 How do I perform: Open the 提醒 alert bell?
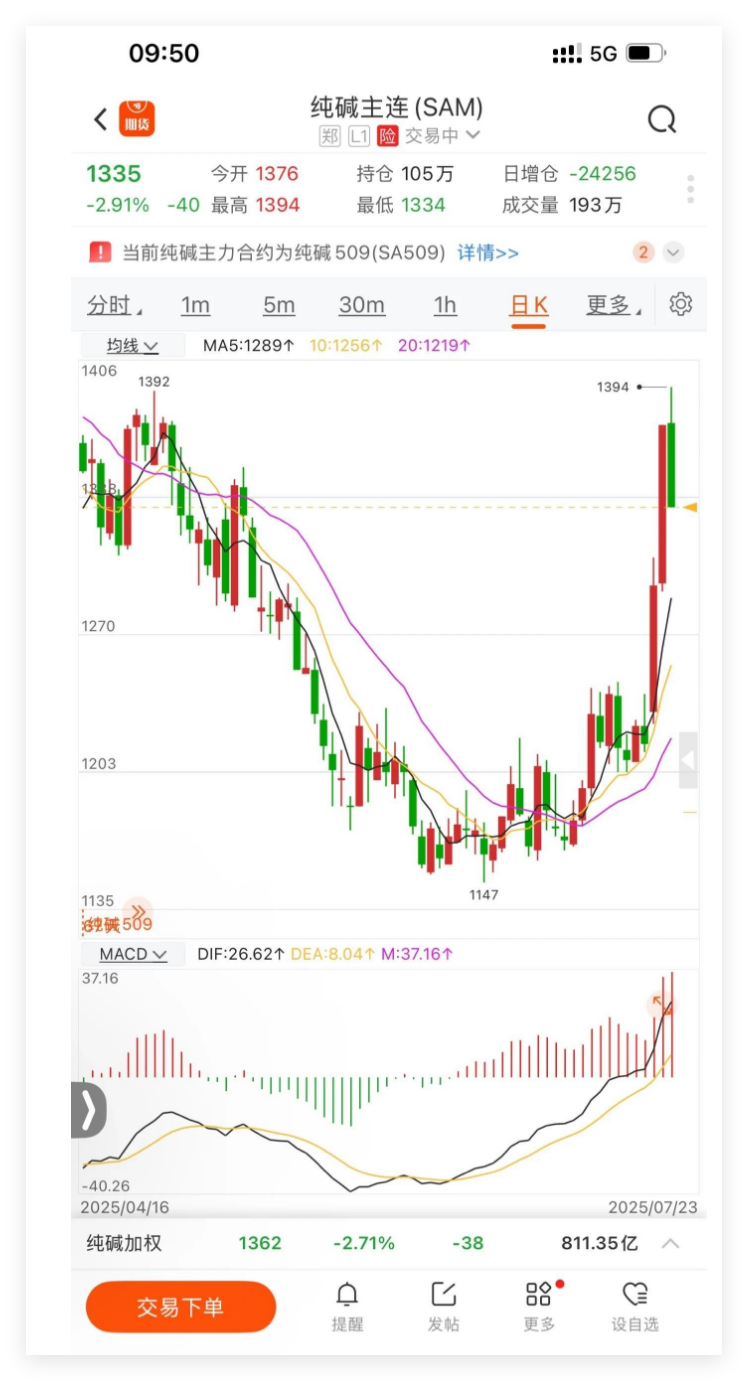(x=347, y=1305)
